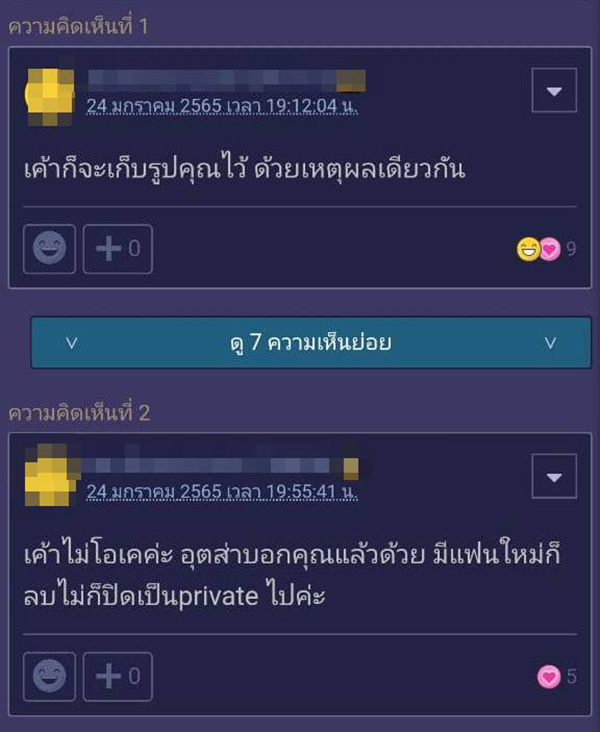The height and width of the screenshot is (732, 600).
Task: Open profile avatar of comment 2 author
Action: click(48, 478)
